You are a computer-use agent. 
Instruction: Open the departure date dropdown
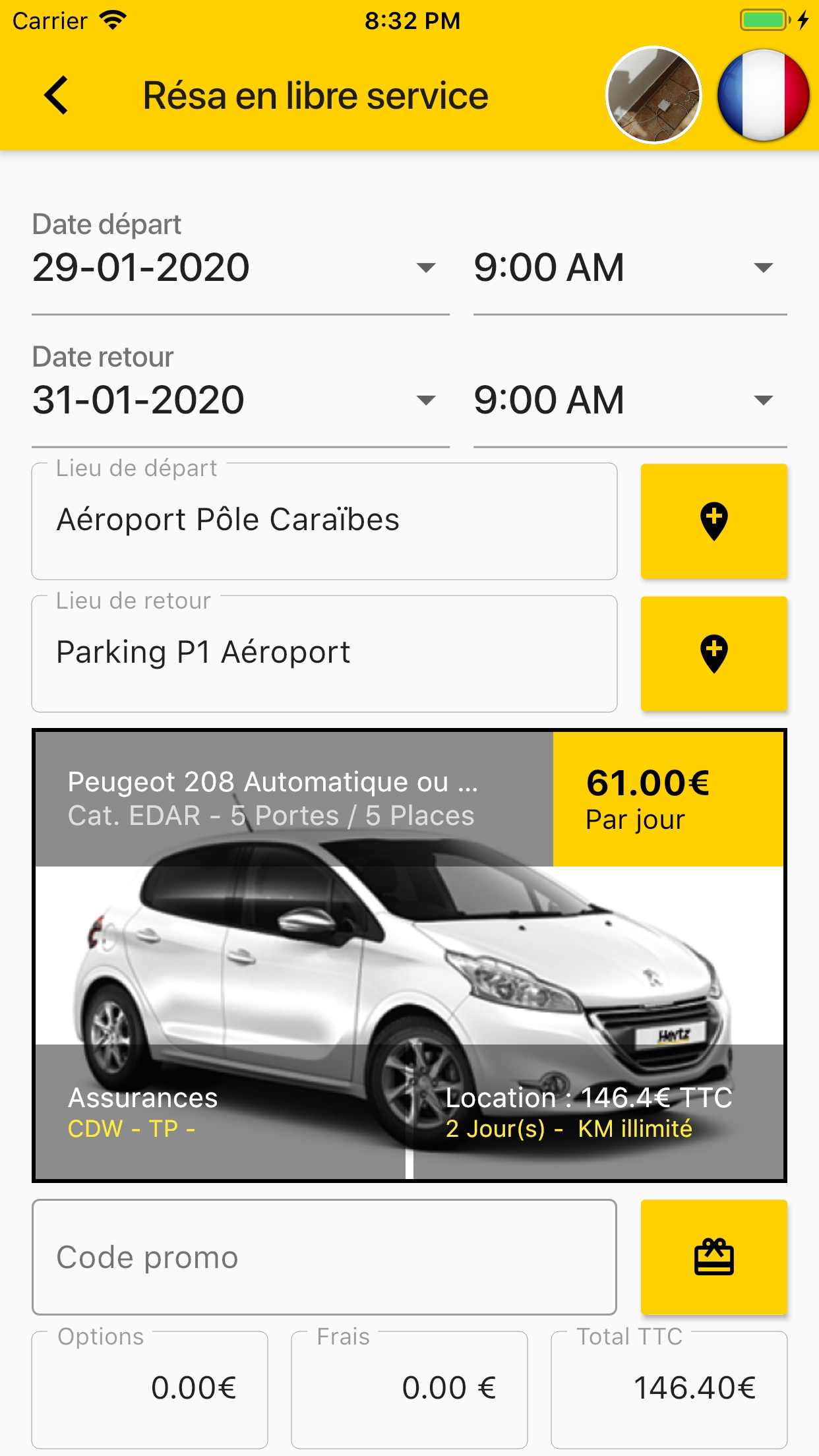240,268
